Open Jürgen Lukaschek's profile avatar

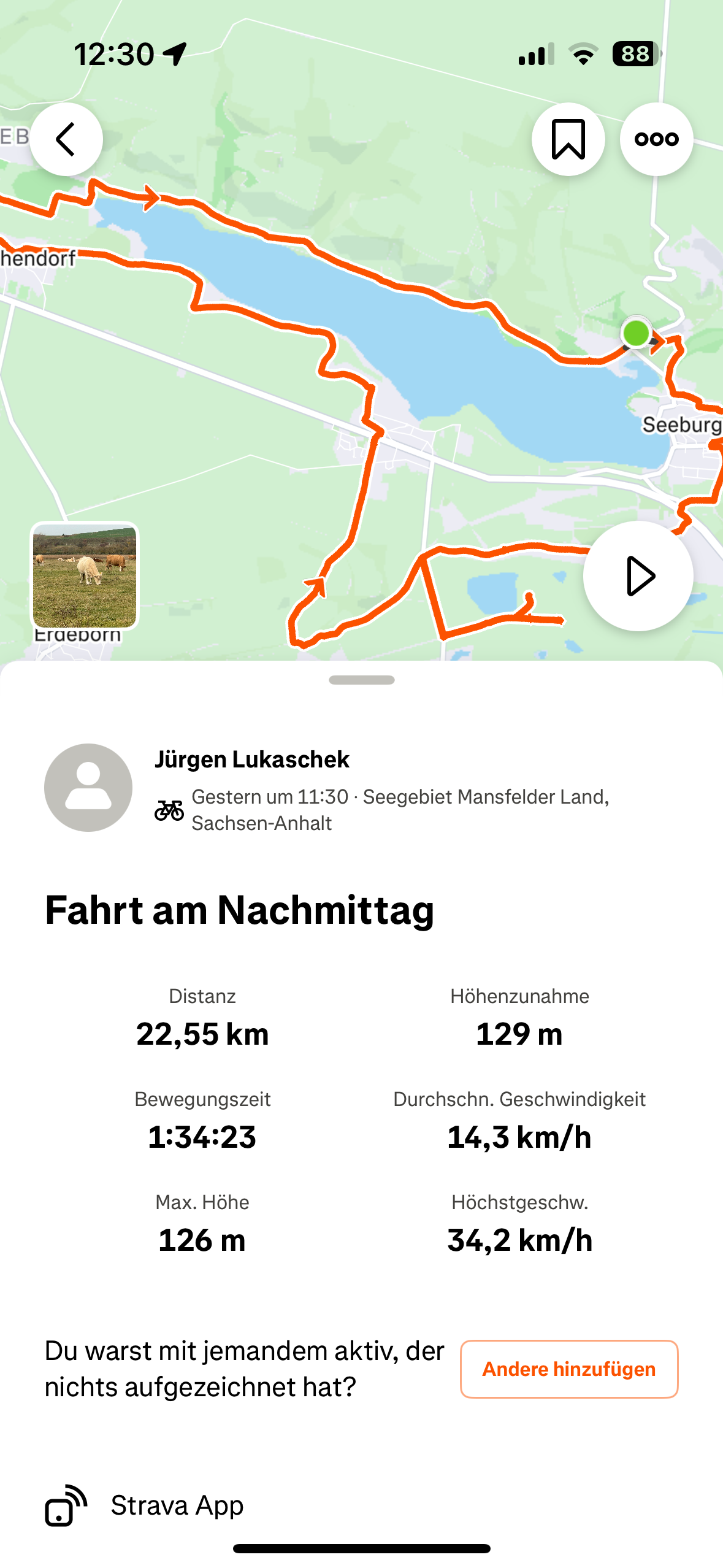click(88, 788)
